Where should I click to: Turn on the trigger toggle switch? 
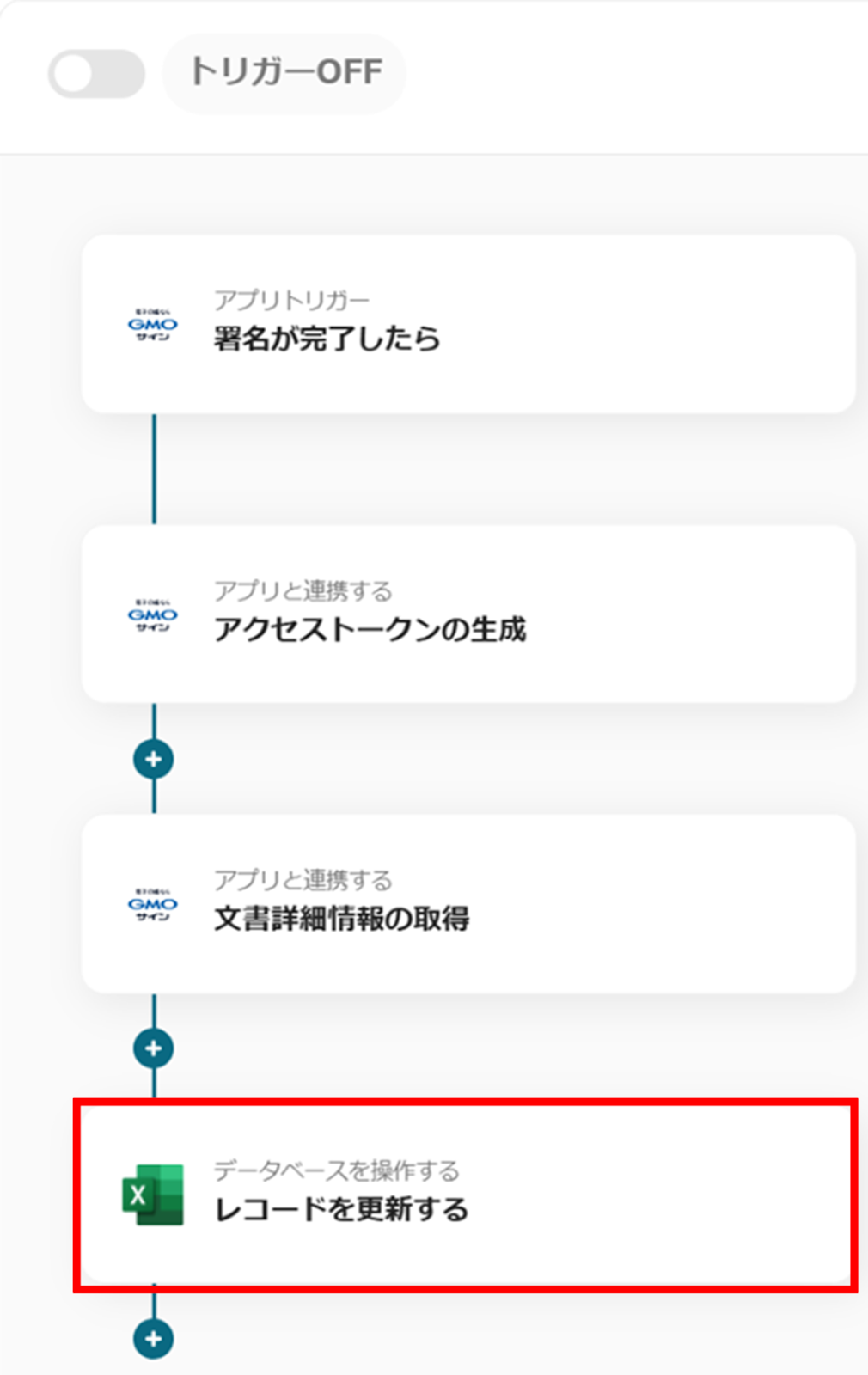[95, 74]
